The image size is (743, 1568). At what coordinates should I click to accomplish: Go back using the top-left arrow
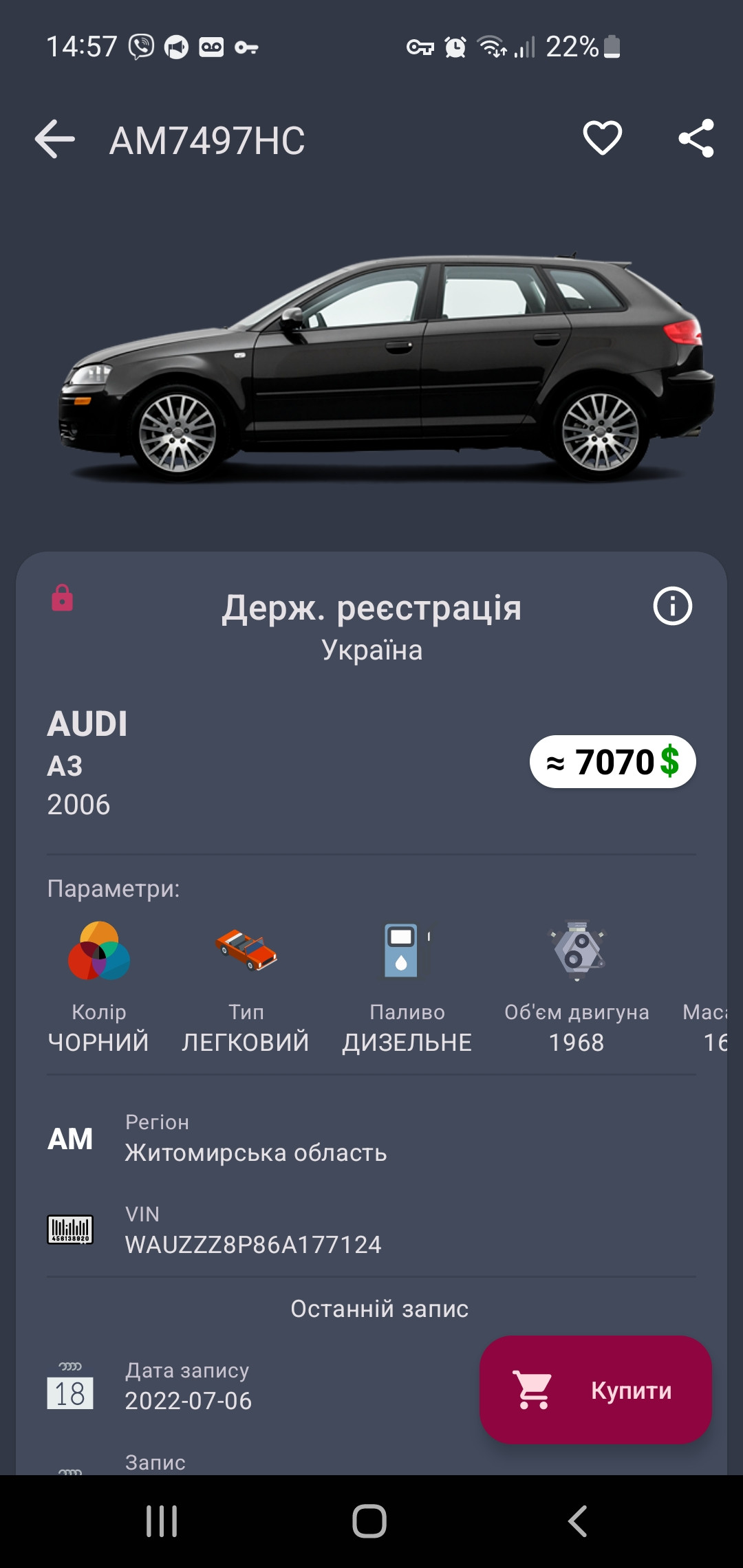pos(55,140)
